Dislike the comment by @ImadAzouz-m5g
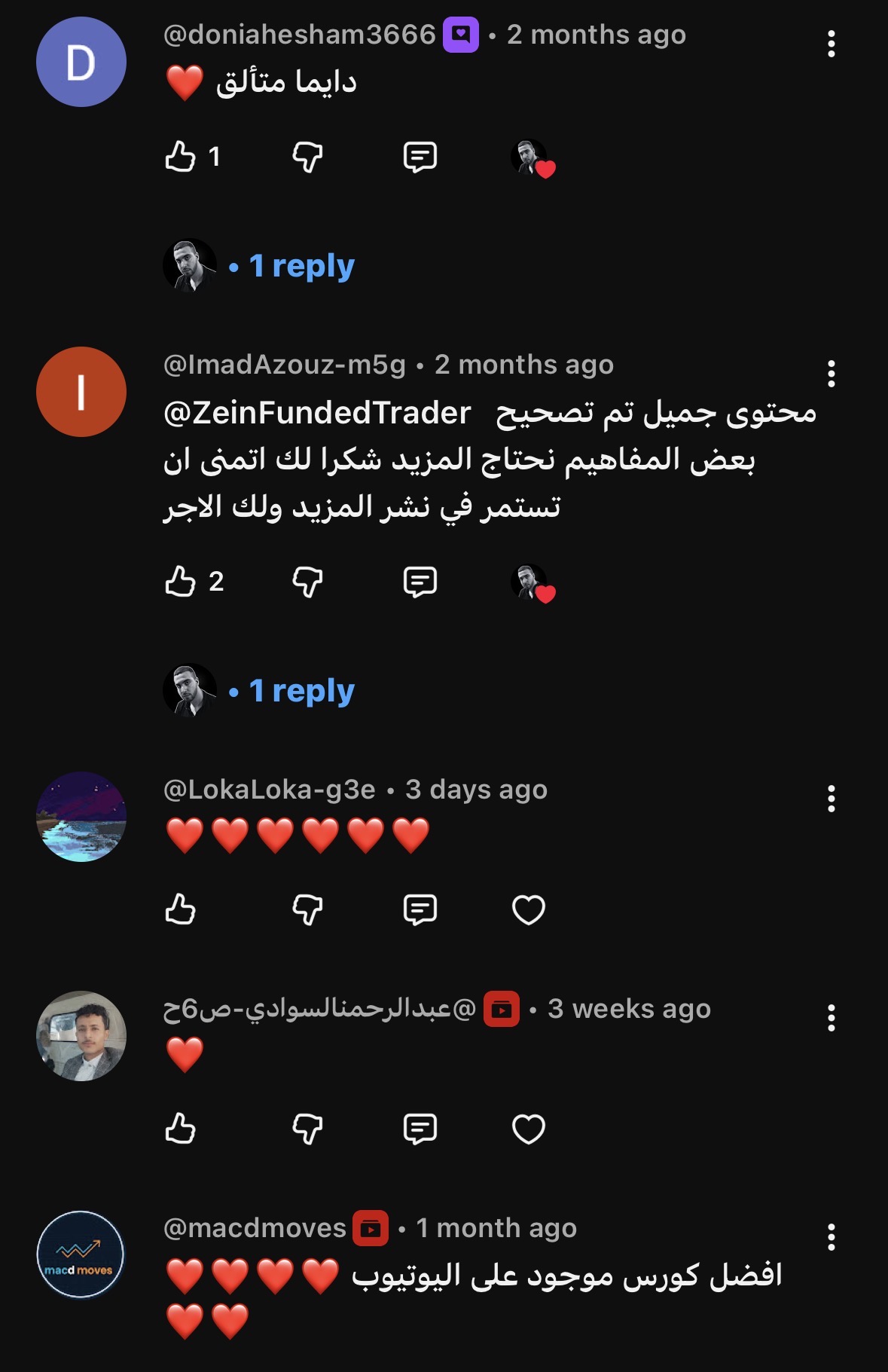The height and width of the screenshot is (1372, 888). coord(307,581)
